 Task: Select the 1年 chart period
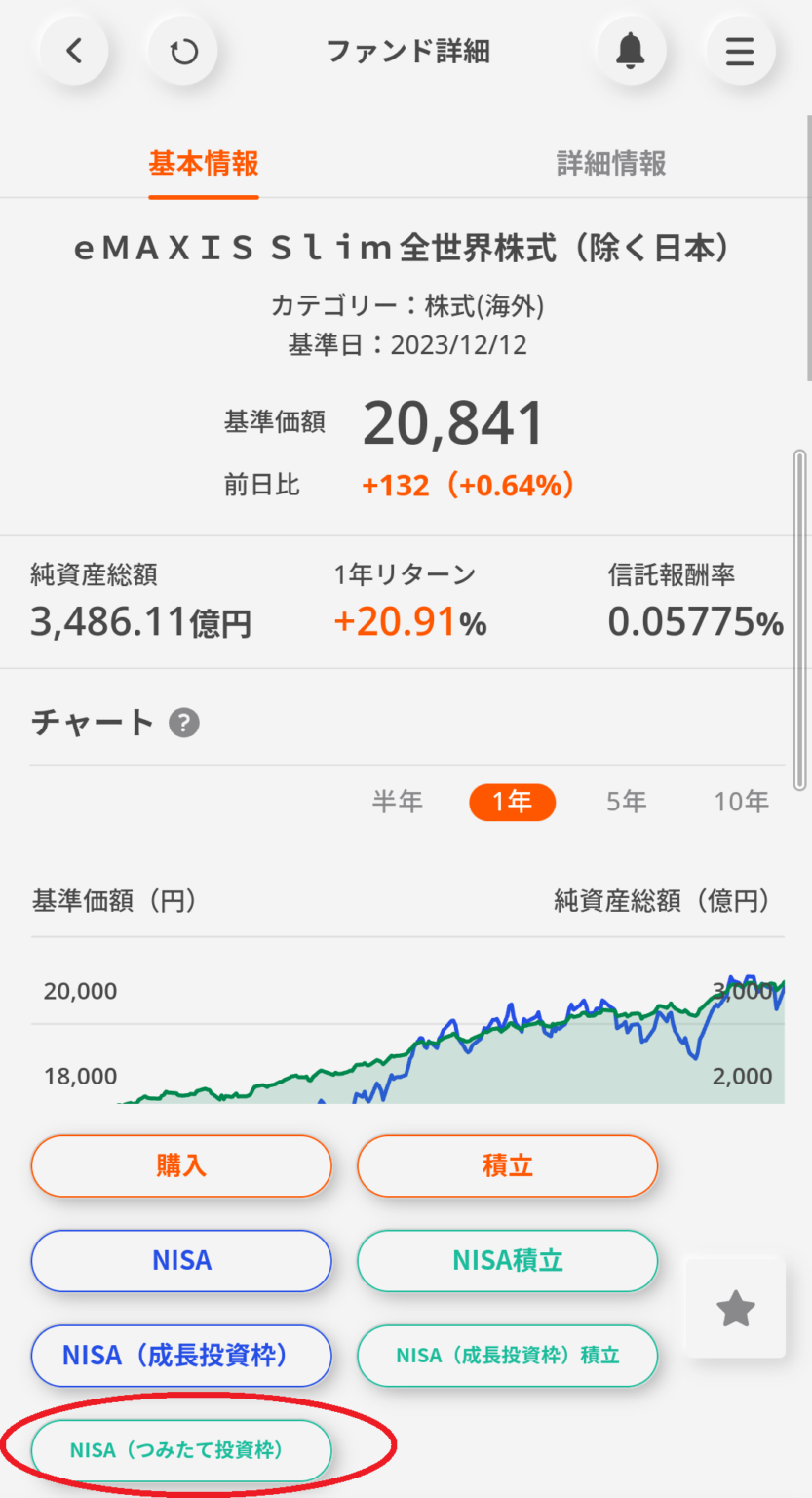click(x=513, y=802)
